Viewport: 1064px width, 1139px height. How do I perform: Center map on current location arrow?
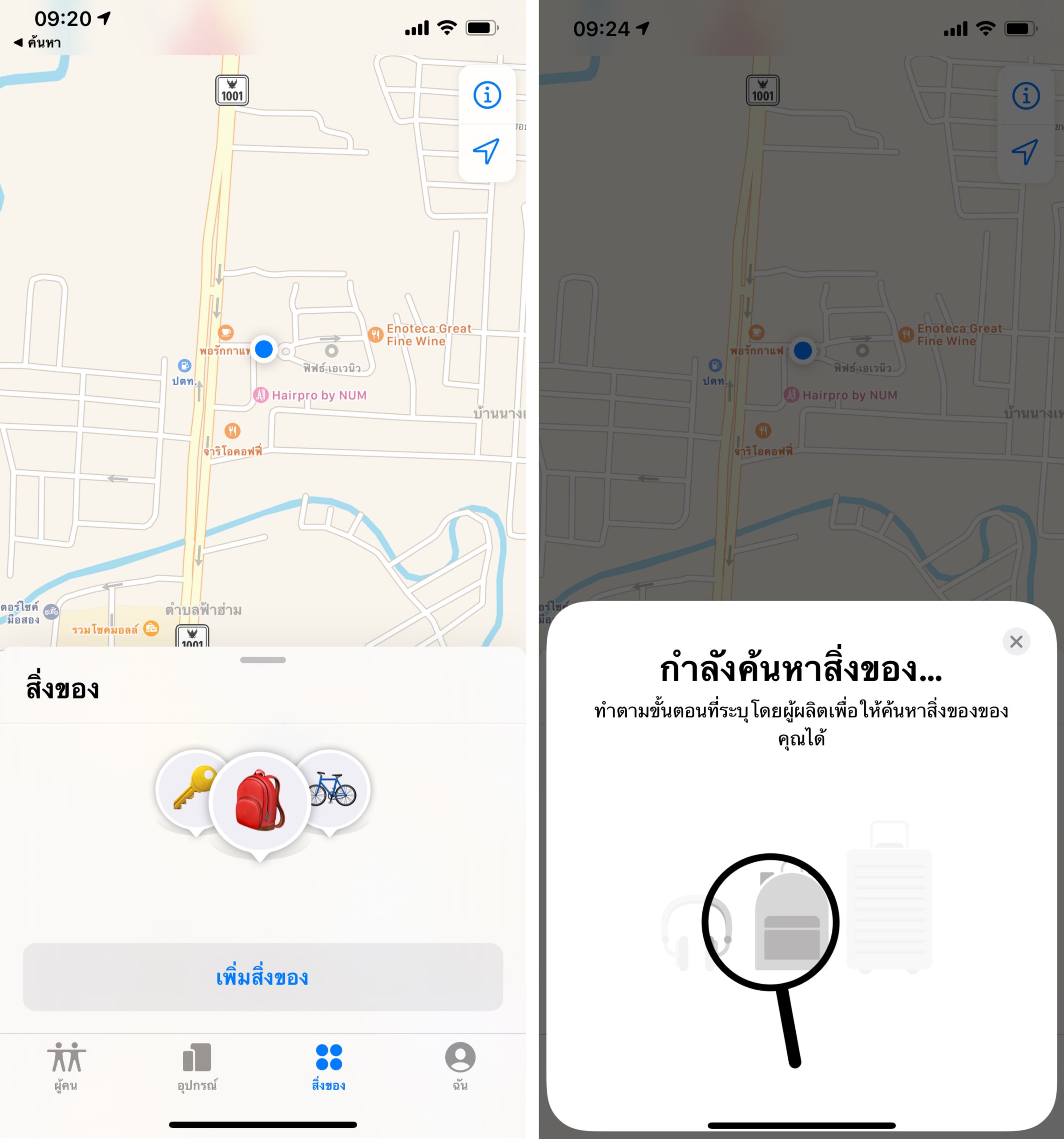coord(487,151)
